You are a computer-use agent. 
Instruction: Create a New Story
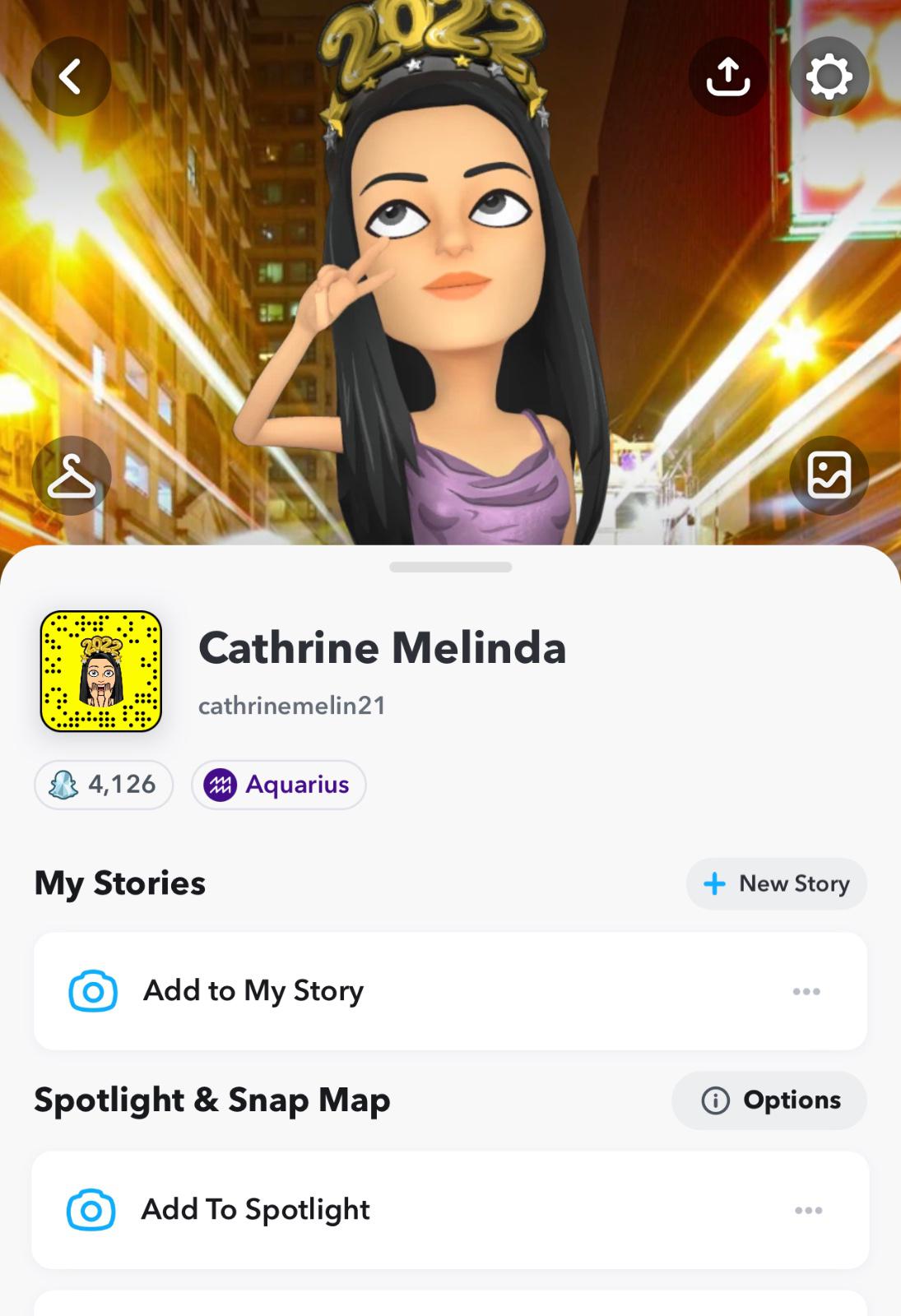pos(776,883)
